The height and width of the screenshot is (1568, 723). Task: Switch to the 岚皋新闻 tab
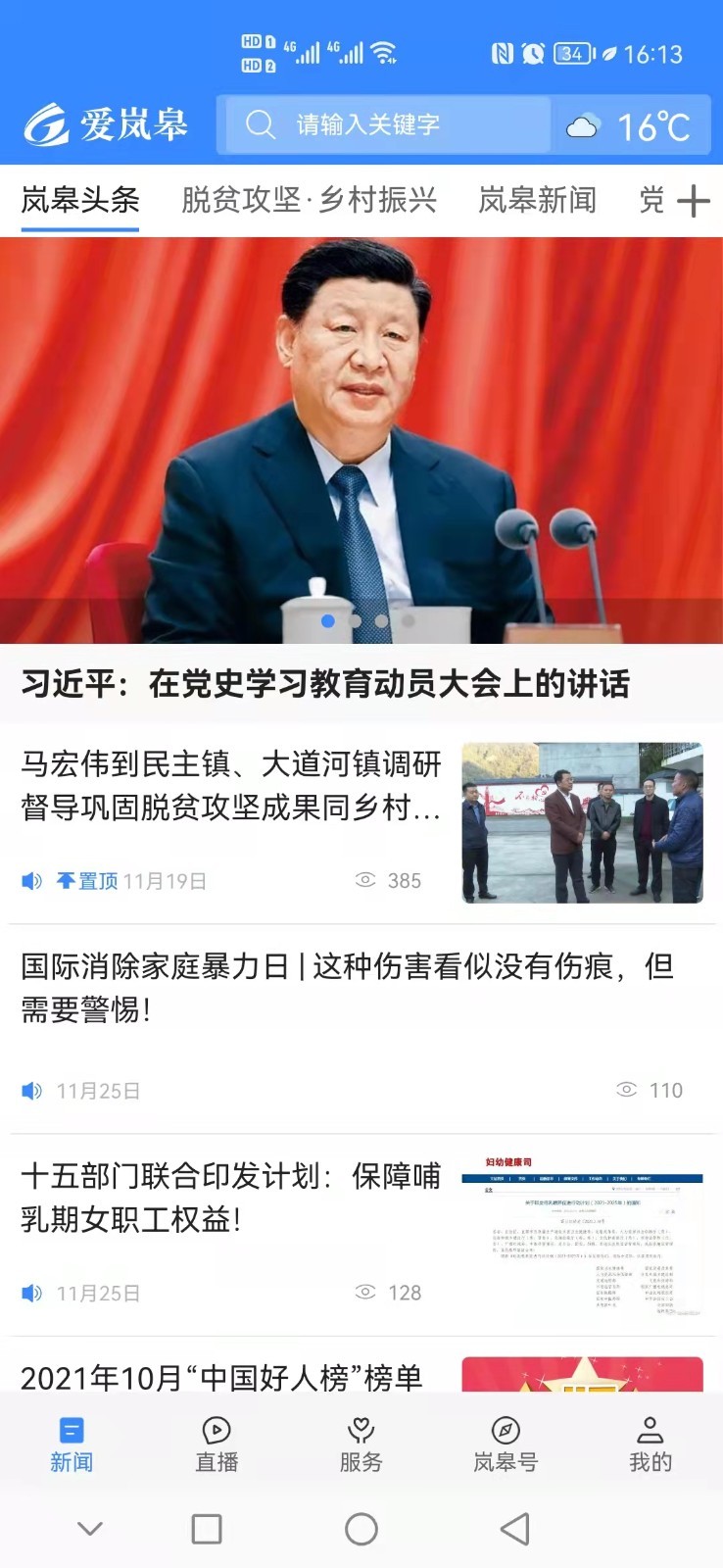(x=537, y=201)
